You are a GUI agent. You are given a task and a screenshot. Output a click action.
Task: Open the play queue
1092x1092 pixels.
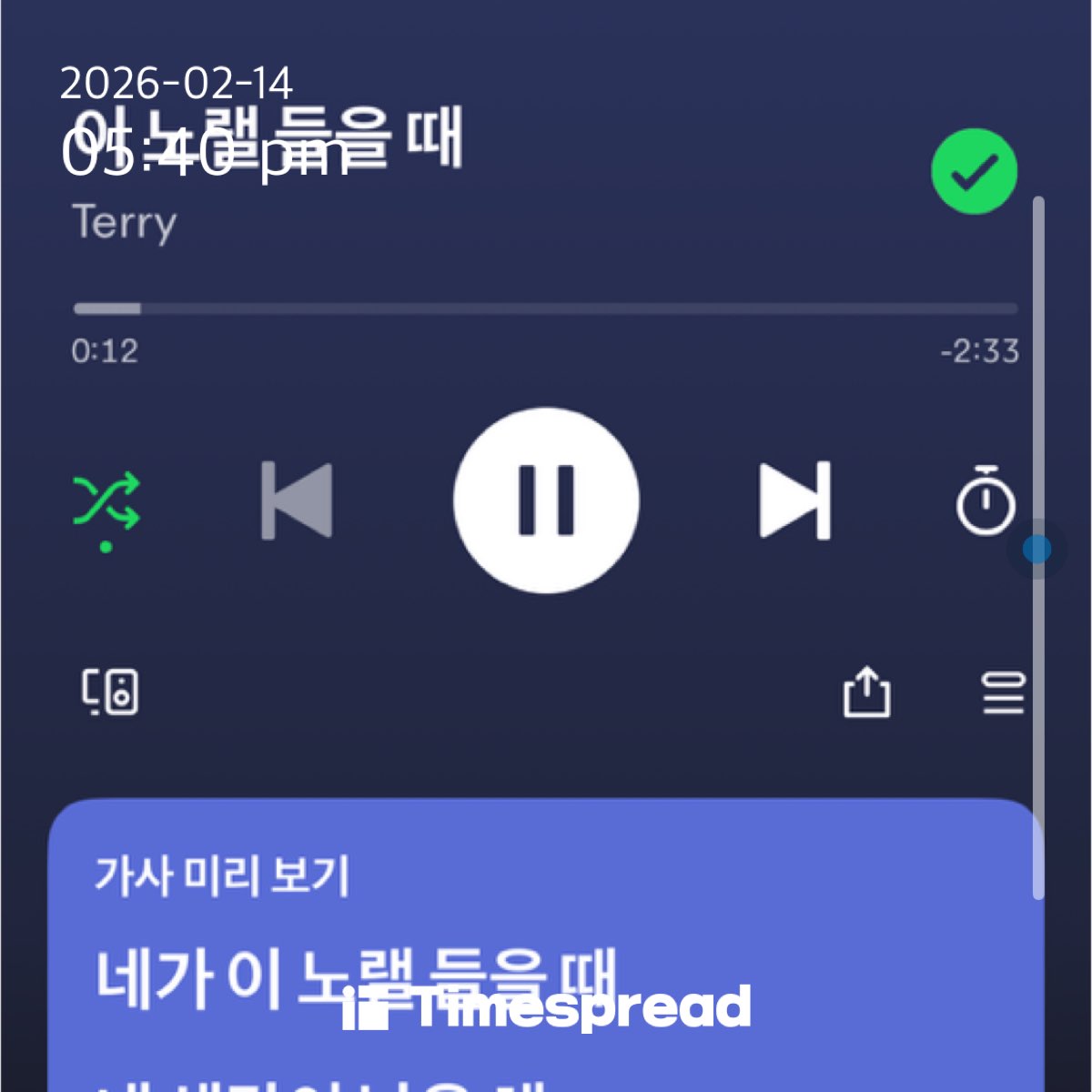1003,693
